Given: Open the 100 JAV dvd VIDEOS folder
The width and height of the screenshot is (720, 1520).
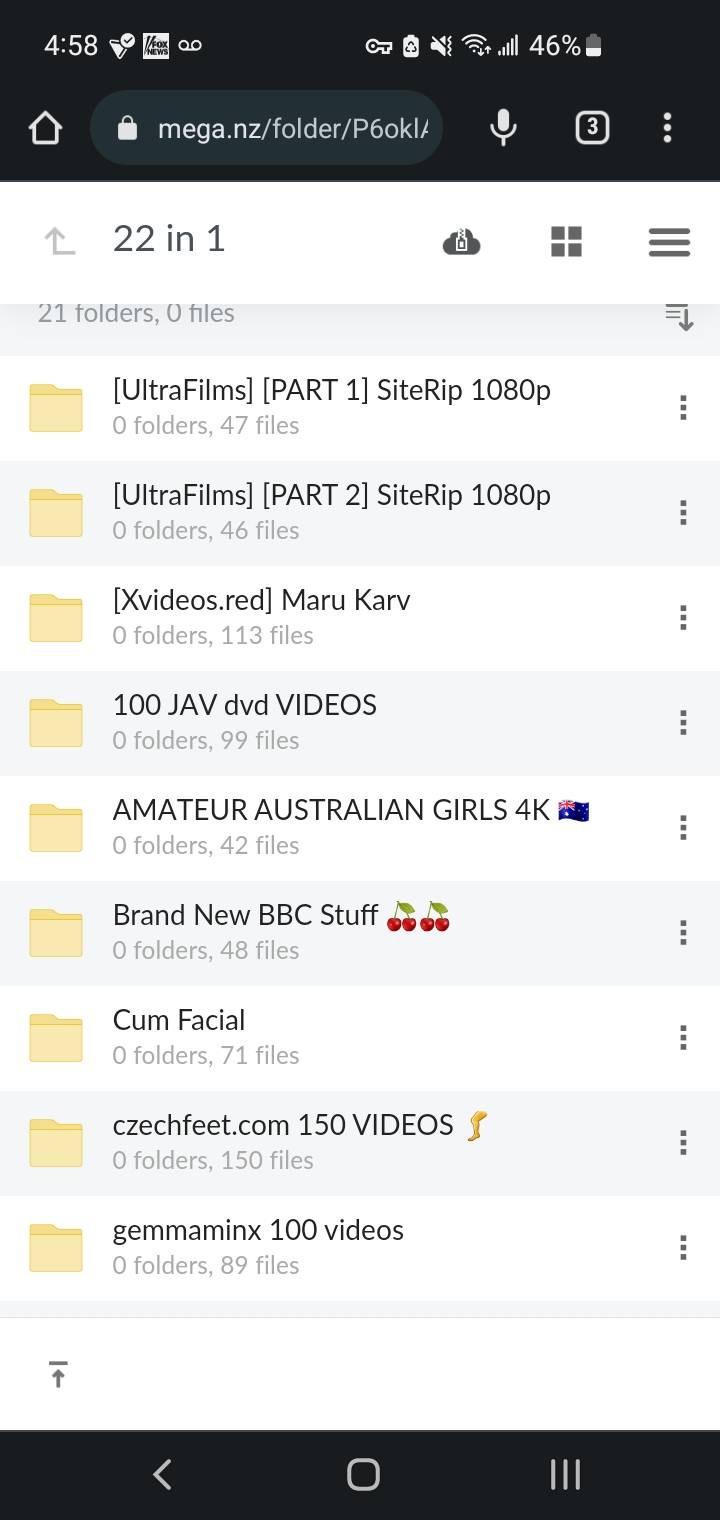Looking at the screenshot, I should (245, 721).
